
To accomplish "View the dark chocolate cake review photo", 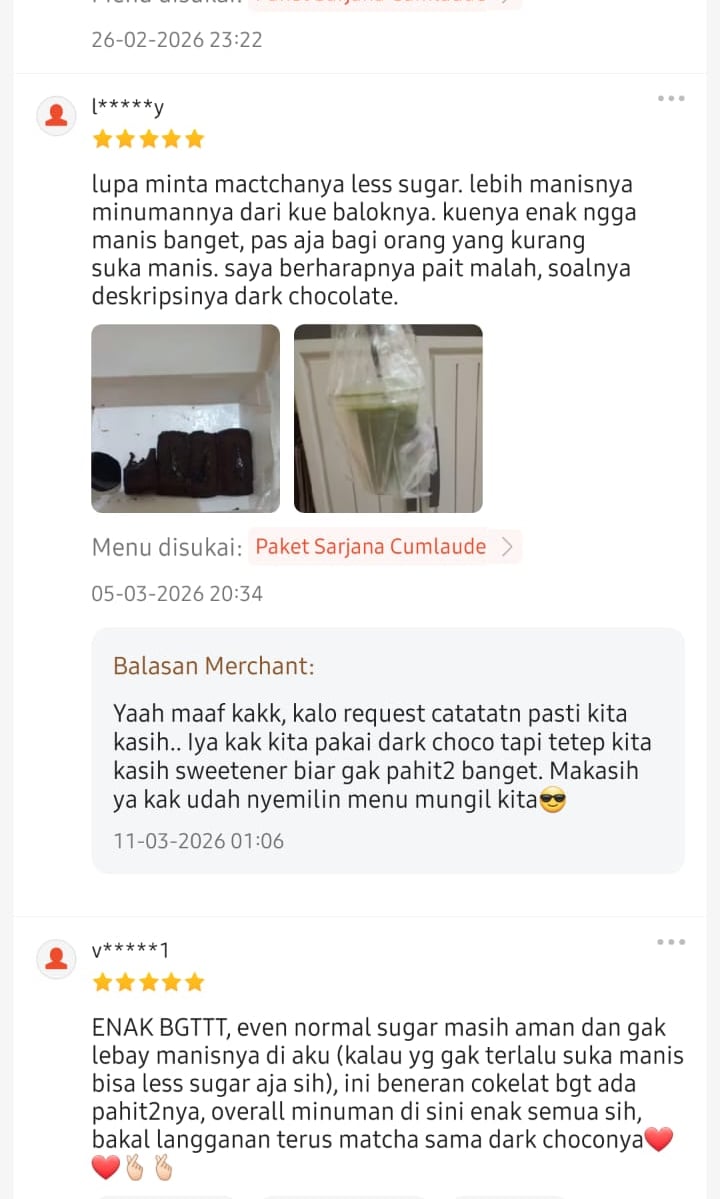I will [x=186, y=418].
